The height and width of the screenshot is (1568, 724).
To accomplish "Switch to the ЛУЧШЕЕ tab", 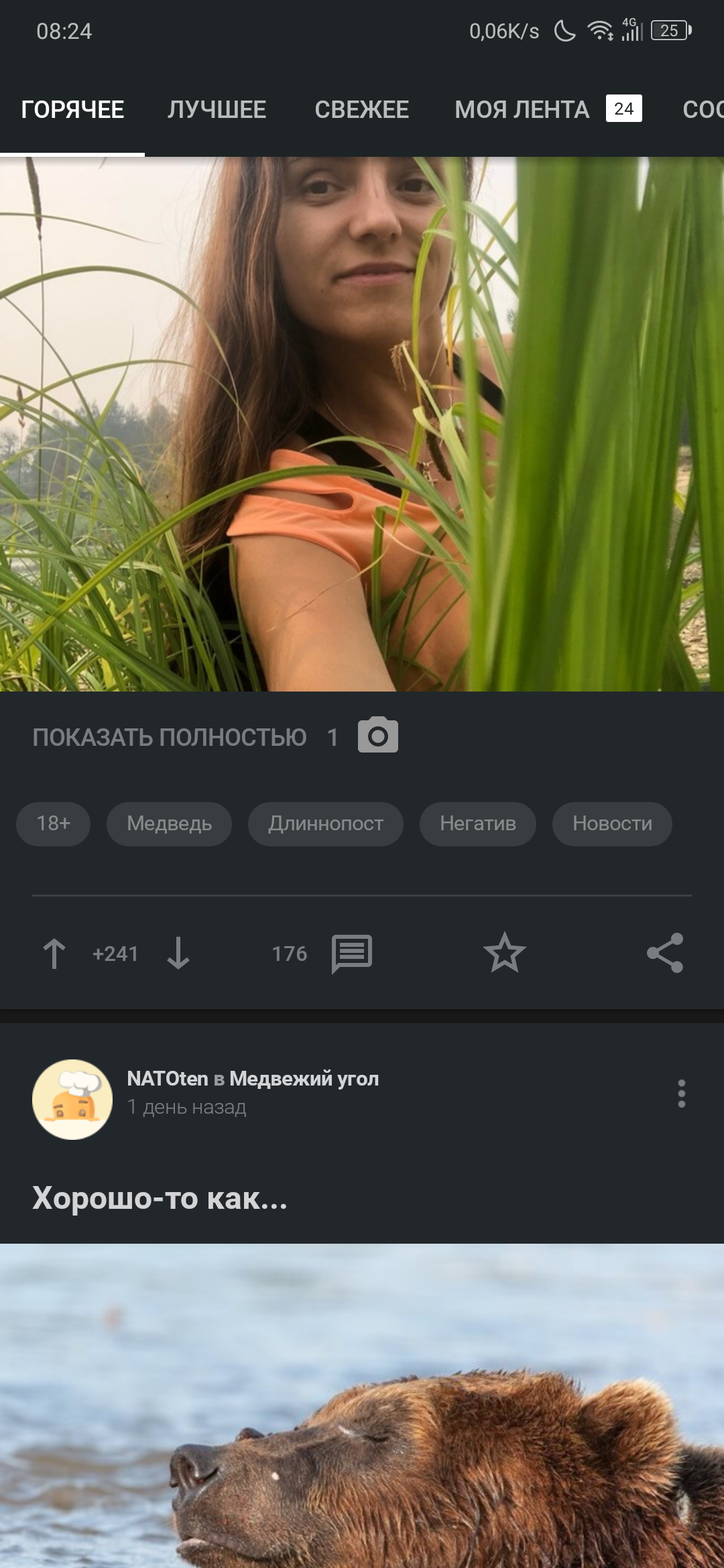I will pyautogui.click(x=217, y=110).
